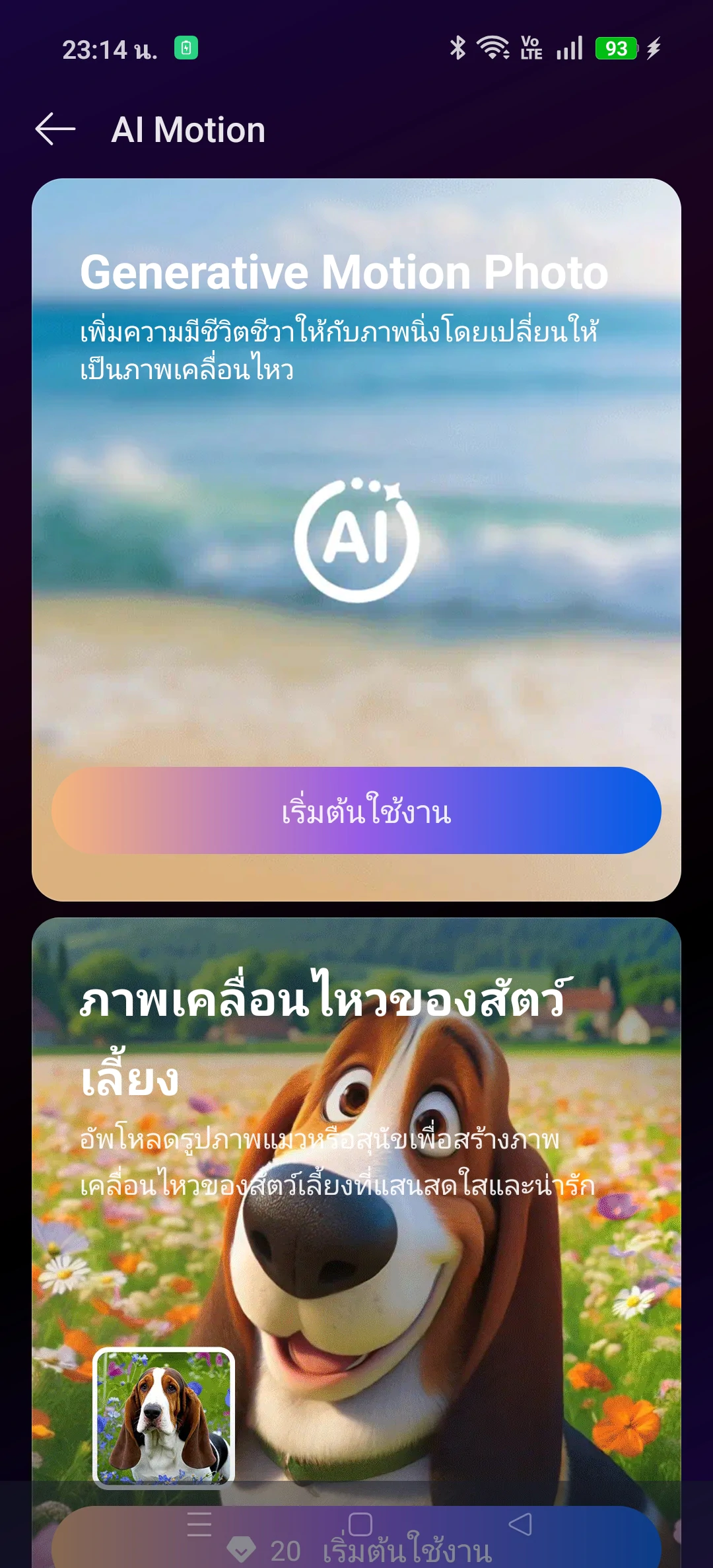The width and height of the screenshot is (713, 1568).
Task: Start using Generative Motion Photo
Action: click(356, 810)
